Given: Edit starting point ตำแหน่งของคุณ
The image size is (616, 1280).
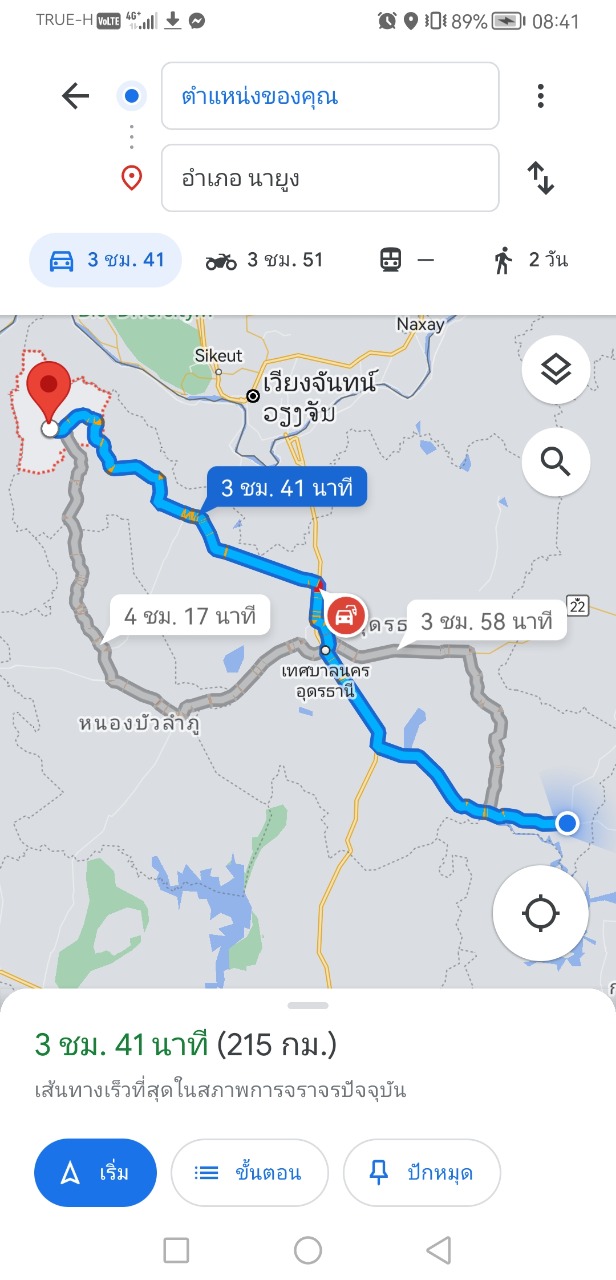Looking at the screenshot, I should [330, 96].
